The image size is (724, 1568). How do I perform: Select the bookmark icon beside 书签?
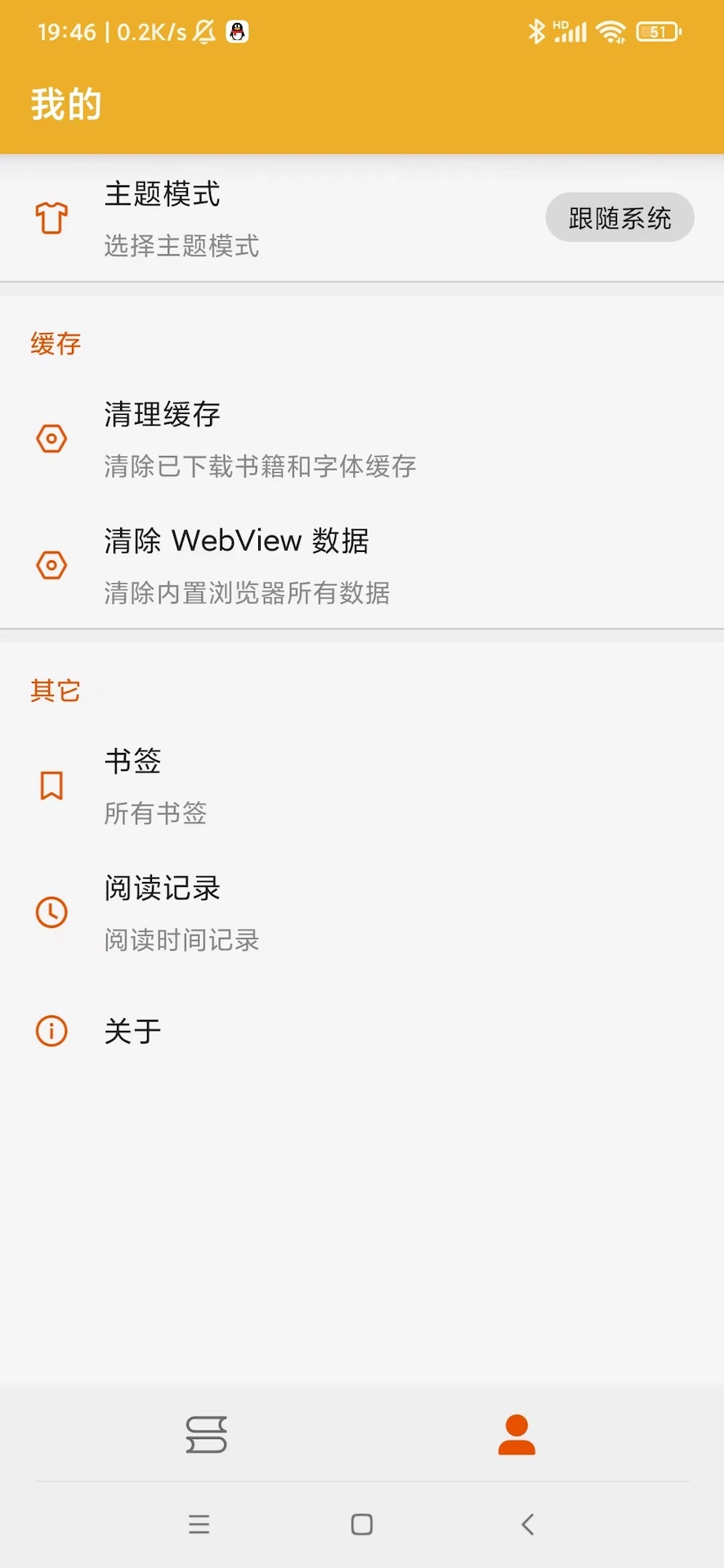pos(51,785)
